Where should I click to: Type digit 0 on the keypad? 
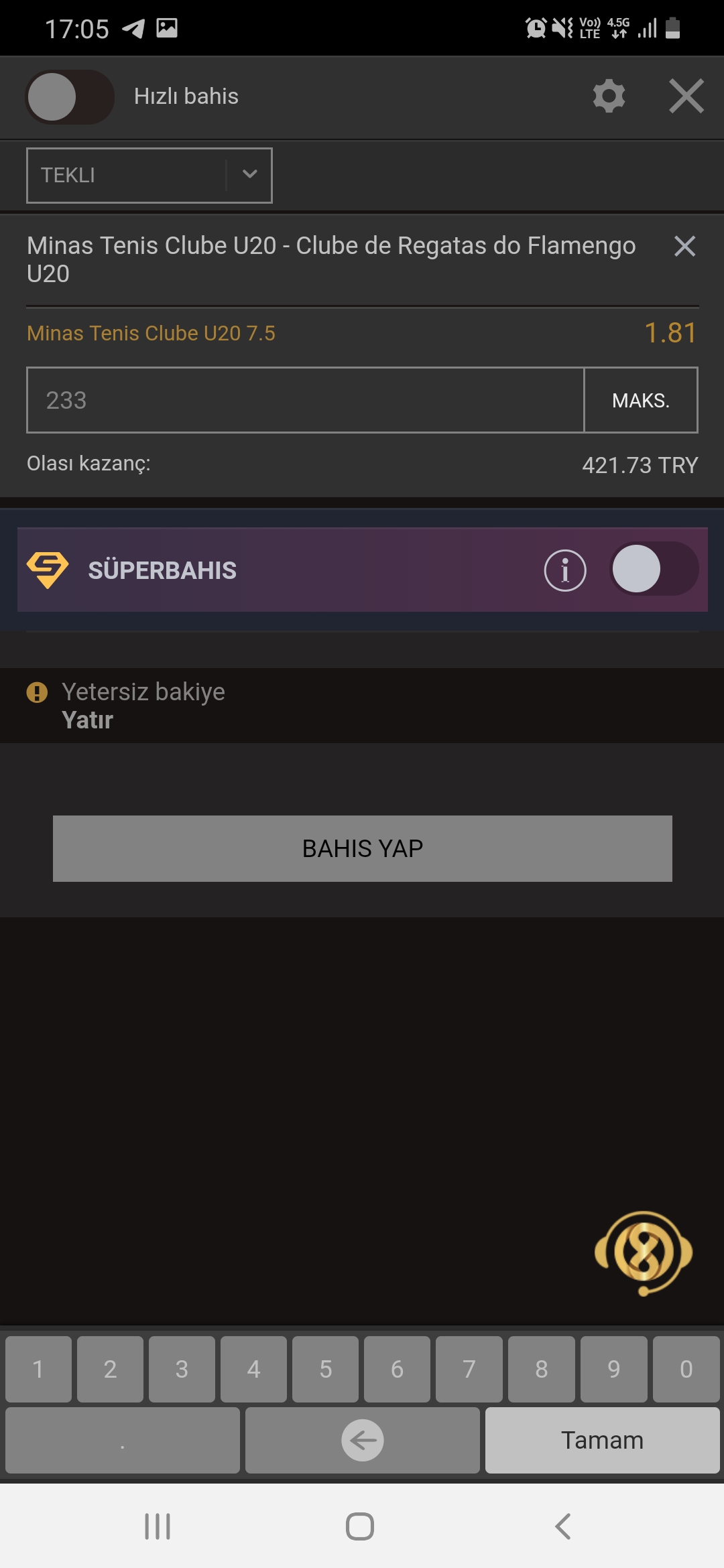click(686, 1369)
